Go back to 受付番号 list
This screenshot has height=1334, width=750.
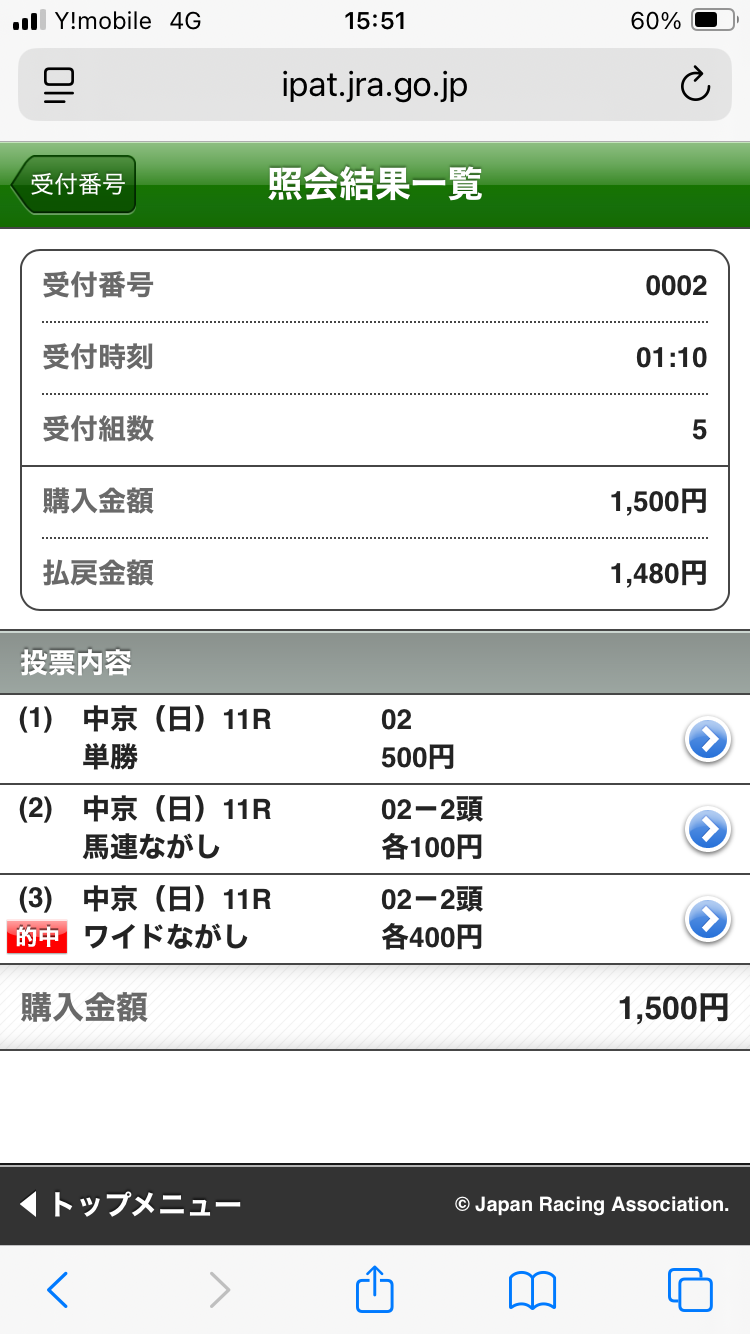(x=74, y=185)
